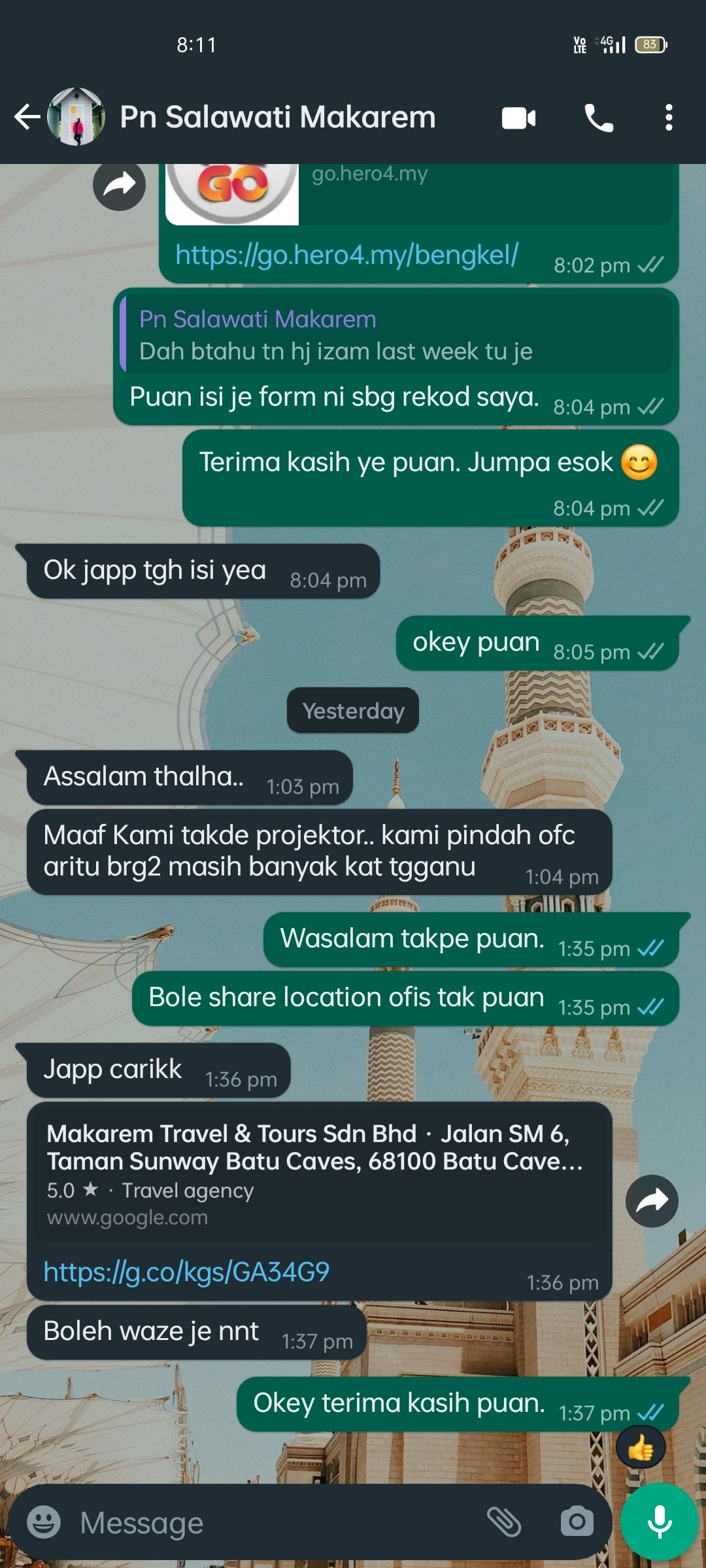
Task: Open the camera from the message bar
Action: [577, 1522]
